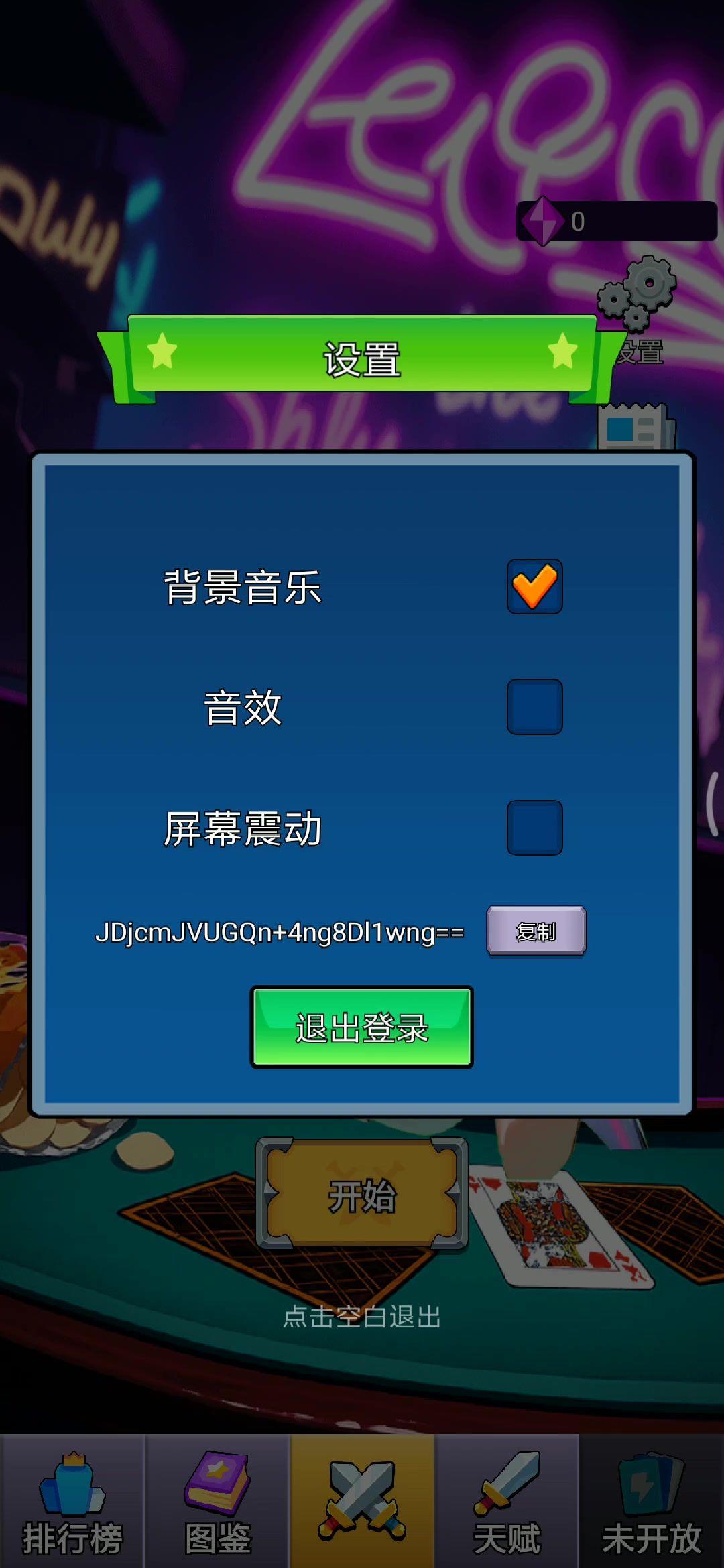The width and height of the screenshot is (724, 1568).
Task: Tap 复制 to copy the ID
Action: click(536, 931)
